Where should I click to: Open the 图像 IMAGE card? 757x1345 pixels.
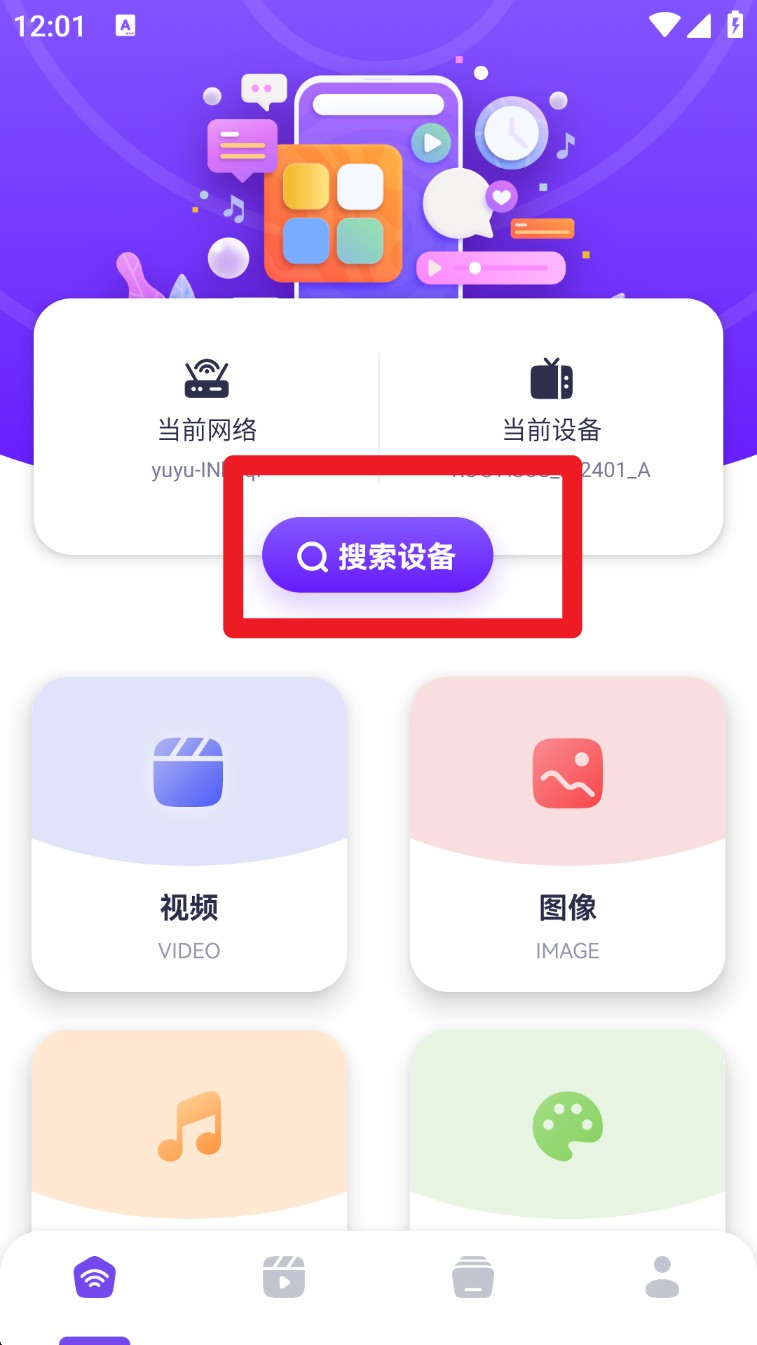567,833
